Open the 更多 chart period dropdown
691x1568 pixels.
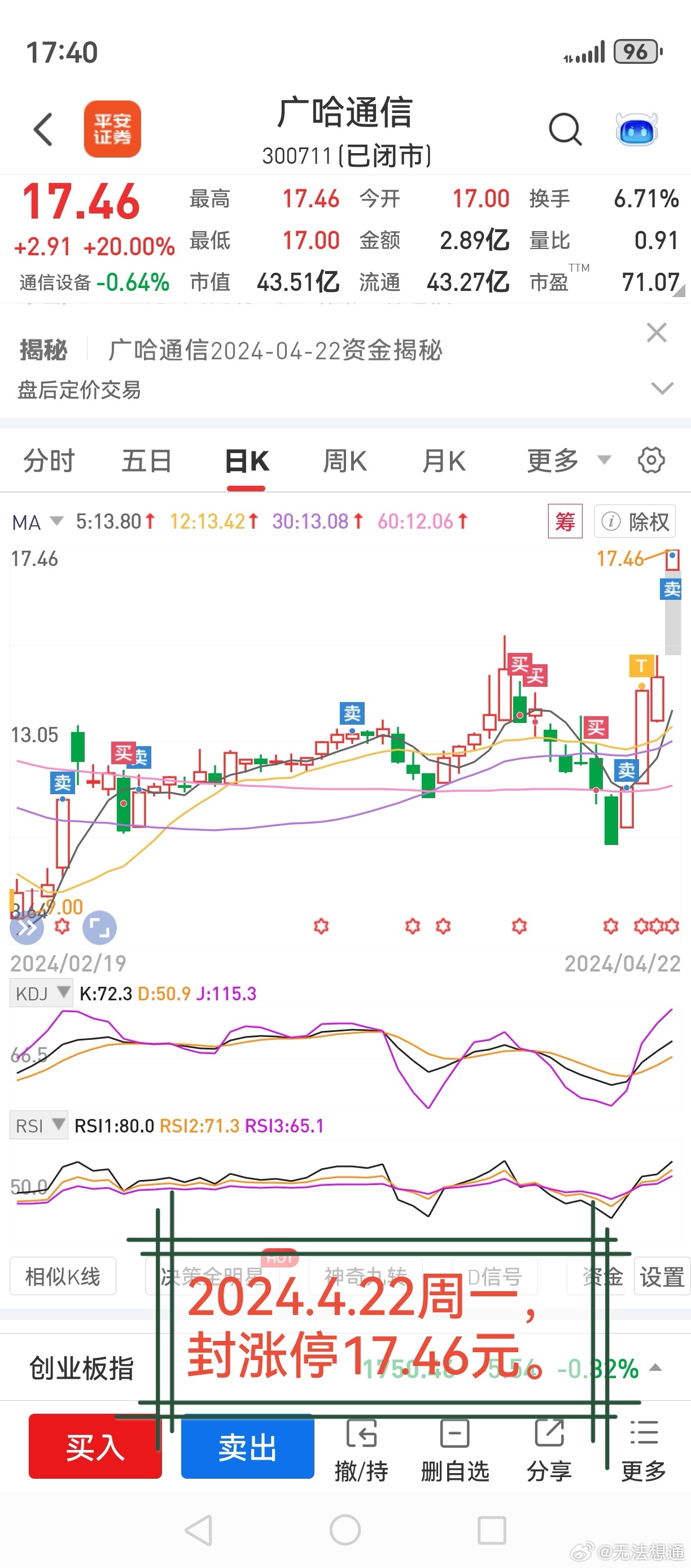pyautogui.click(x=568, y=461)
